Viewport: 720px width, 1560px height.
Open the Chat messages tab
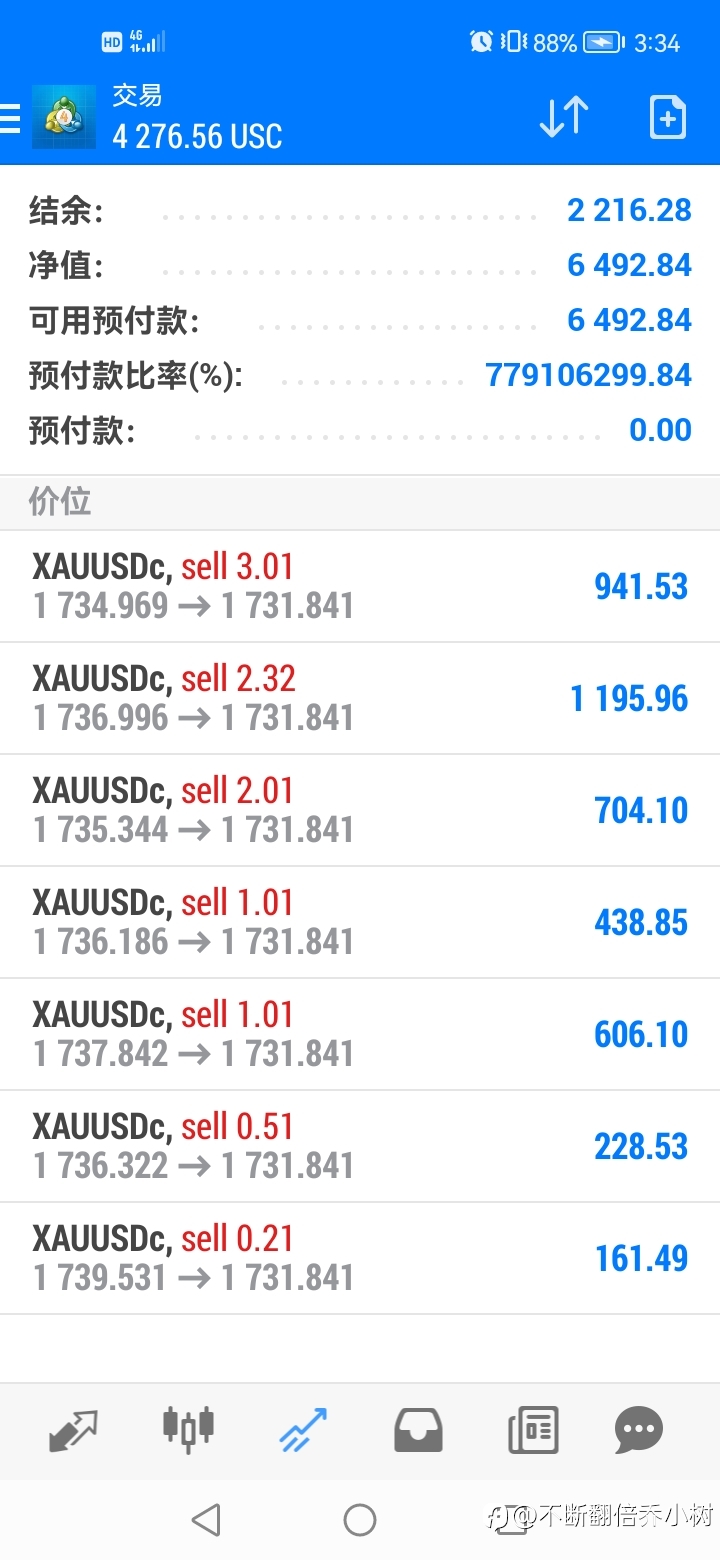639,1430
